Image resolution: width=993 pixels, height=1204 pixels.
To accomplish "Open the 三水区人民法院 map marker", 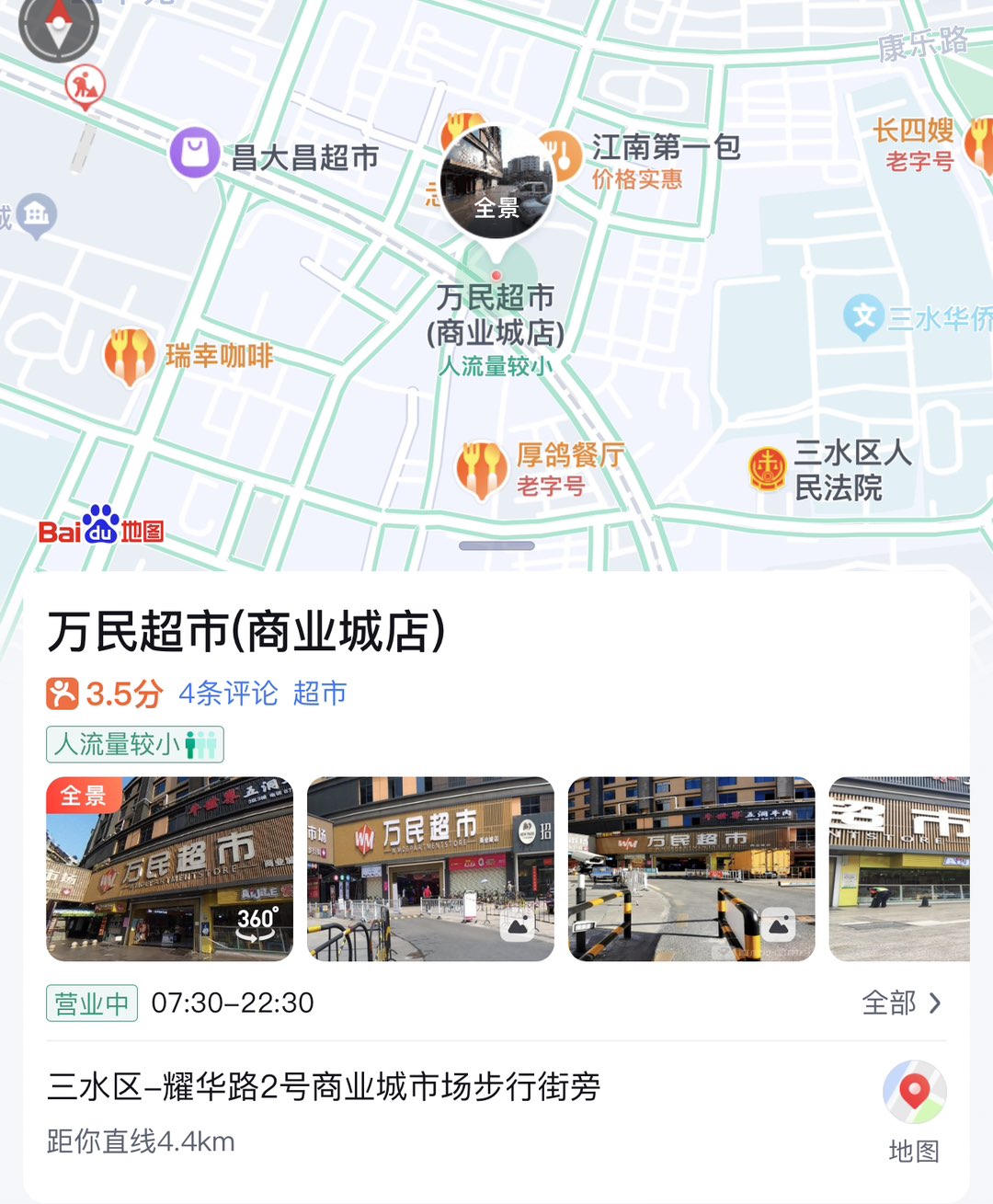I will coord(769,469).
